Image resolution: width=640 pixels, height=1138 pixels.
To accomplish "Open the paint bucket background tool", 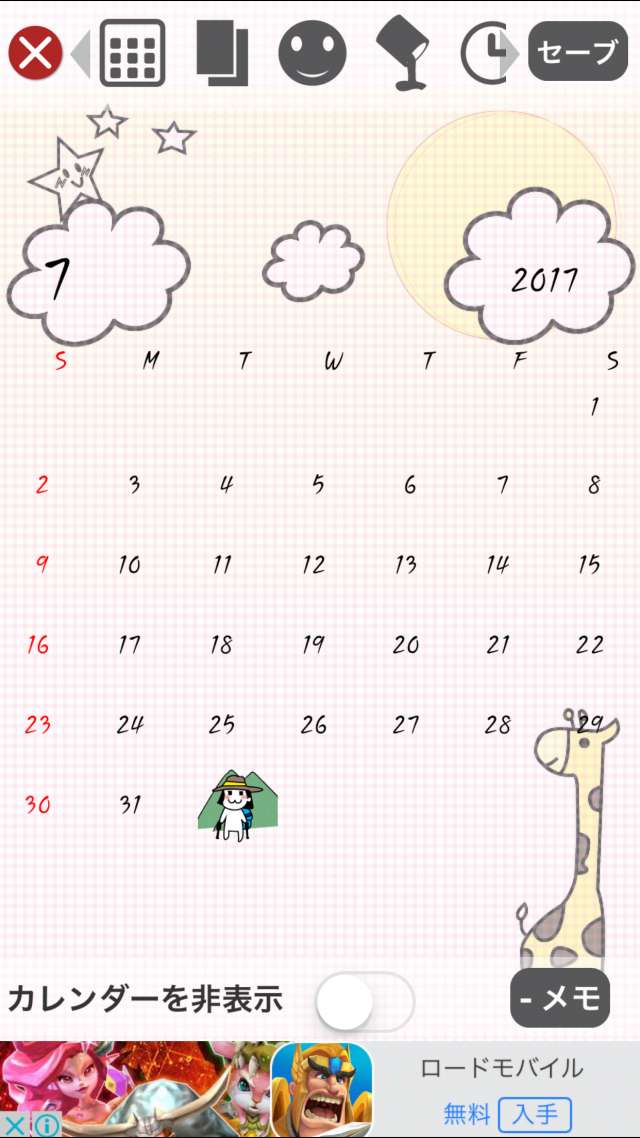I will pyautogui.click(x=403, y=55).
